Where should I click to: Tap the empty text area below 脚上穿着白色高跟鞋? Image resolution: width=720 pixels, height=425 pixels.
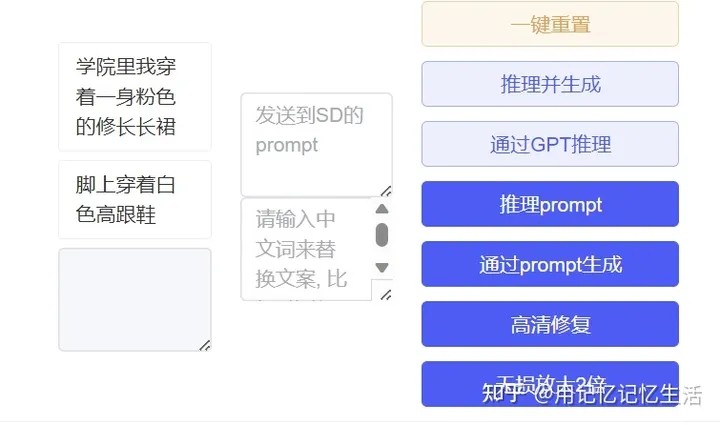[x=134, y=299]
